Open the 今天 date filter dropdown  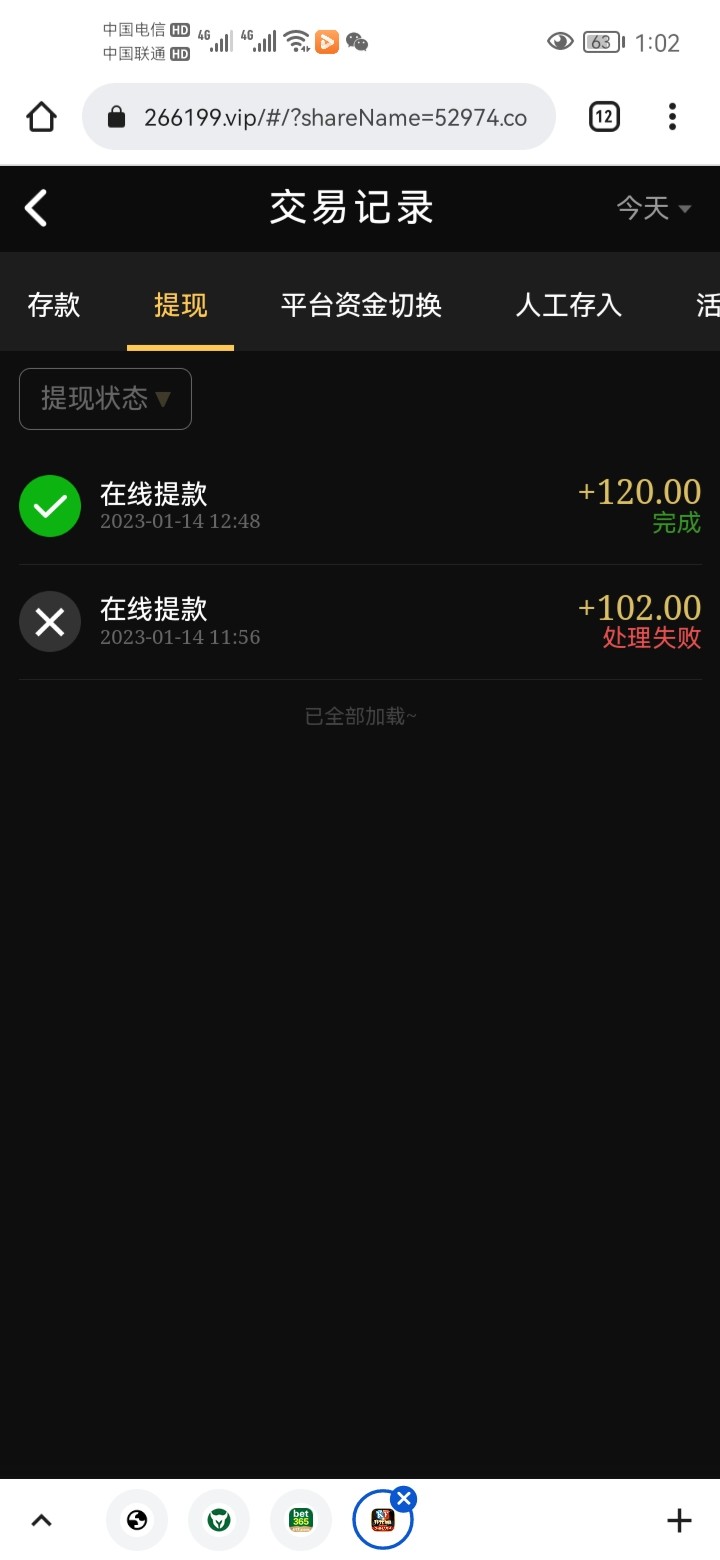pyautogui.click(x=654, y=208)
